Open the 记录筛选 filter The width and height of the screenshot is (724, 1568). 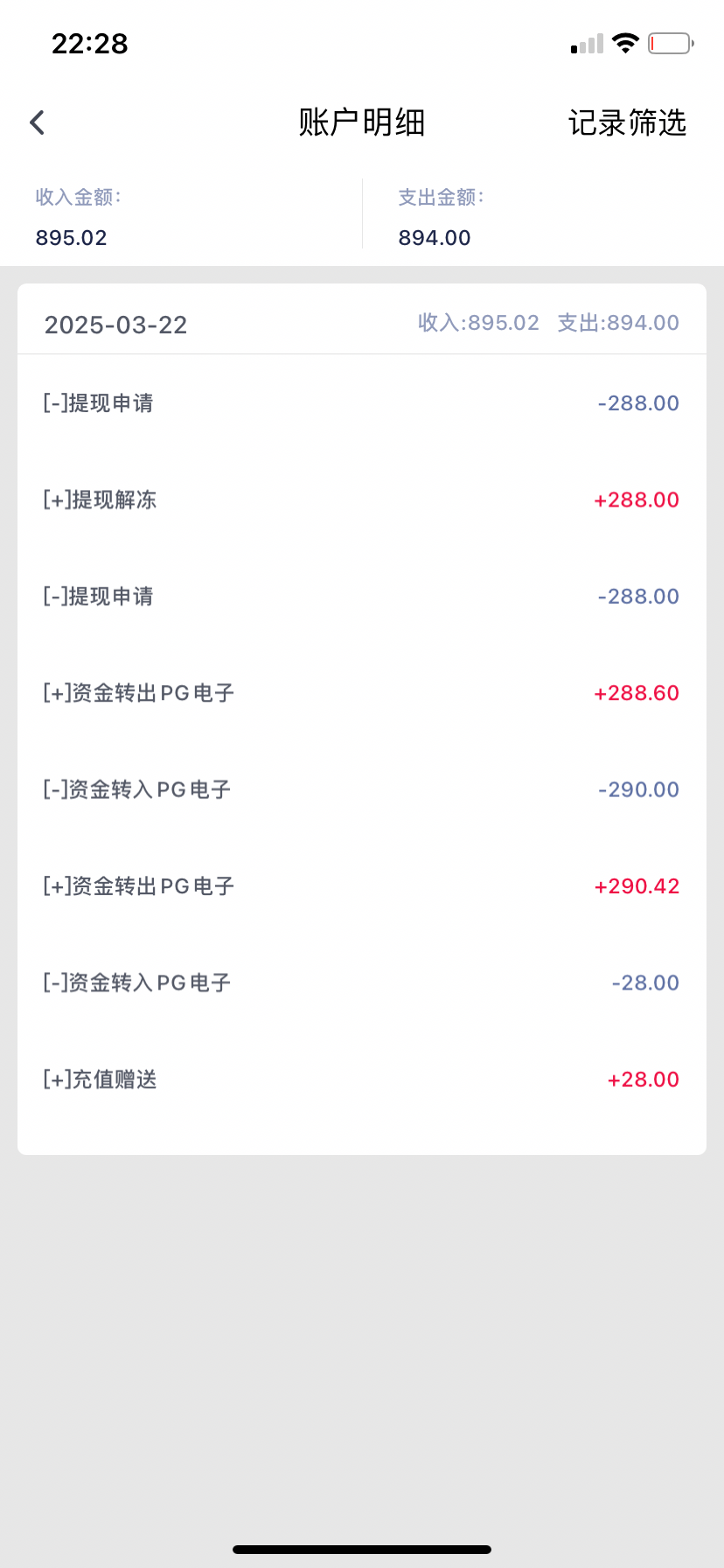[x=627, y=122]
